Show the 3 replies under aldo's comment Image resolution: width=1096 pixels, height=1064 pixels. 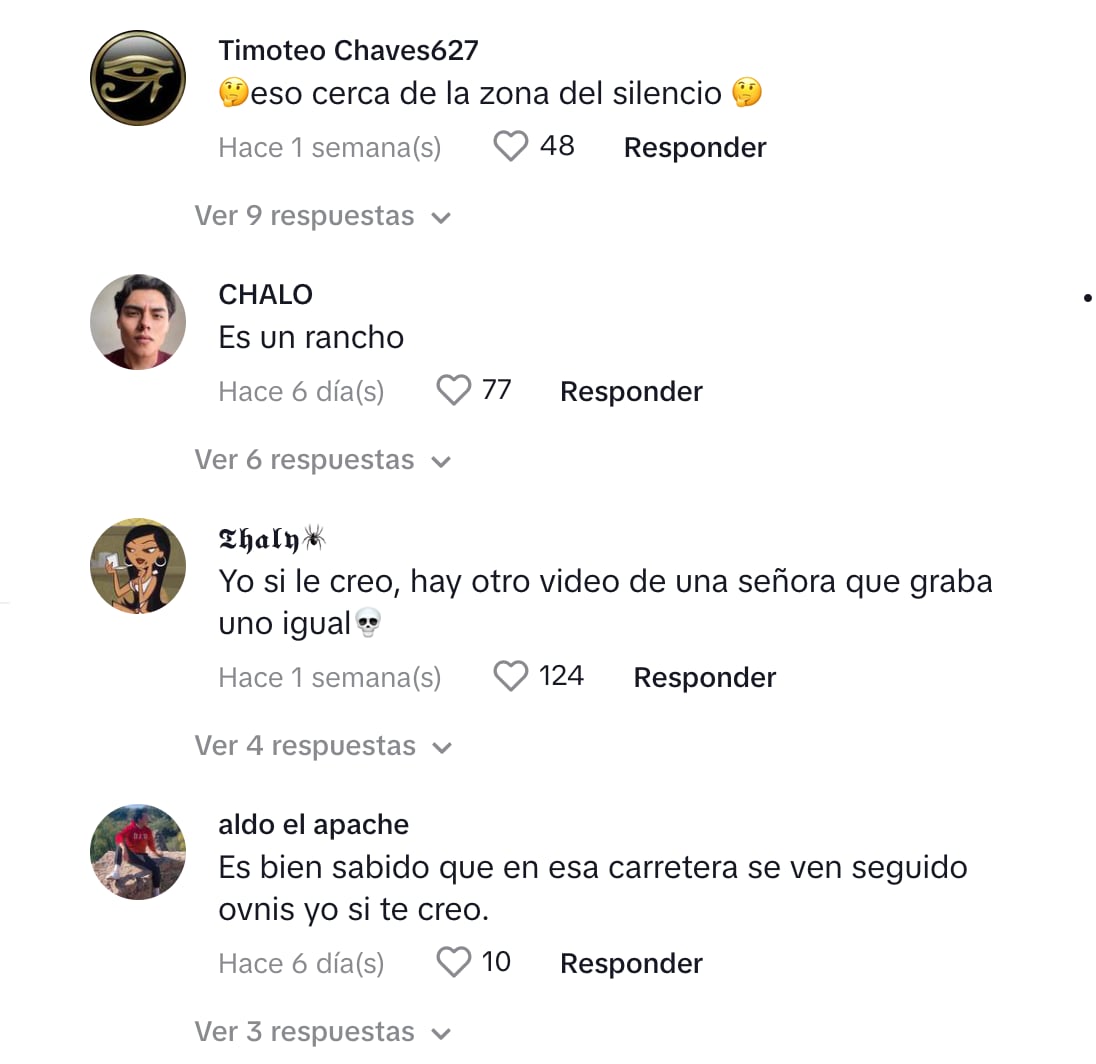[x=322, y=1032]
